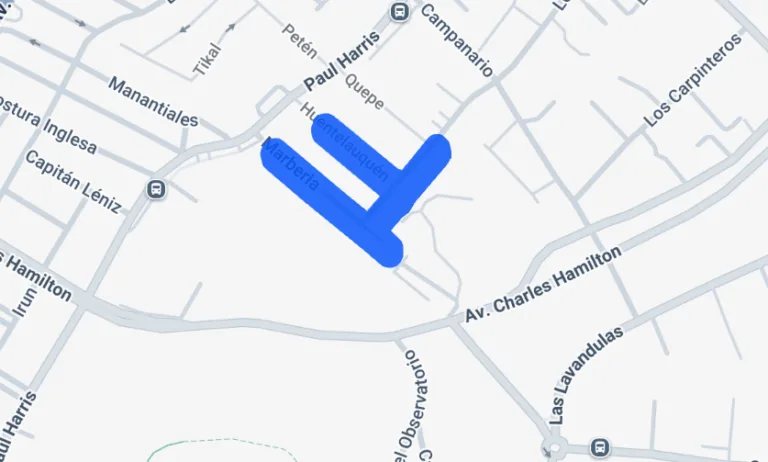Select the bus stop icon beside Campanario
This screenshot has width=768, height=462.
400,13
